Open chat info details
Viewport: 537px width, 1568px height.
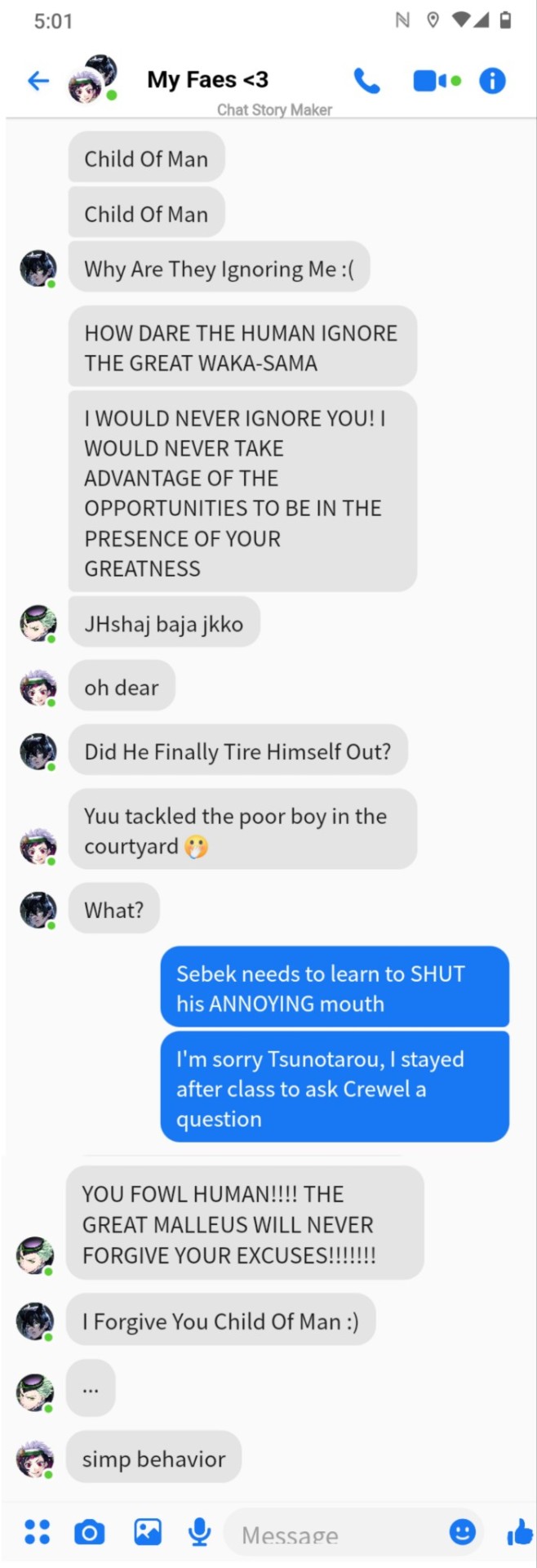[x=492, y=80]
